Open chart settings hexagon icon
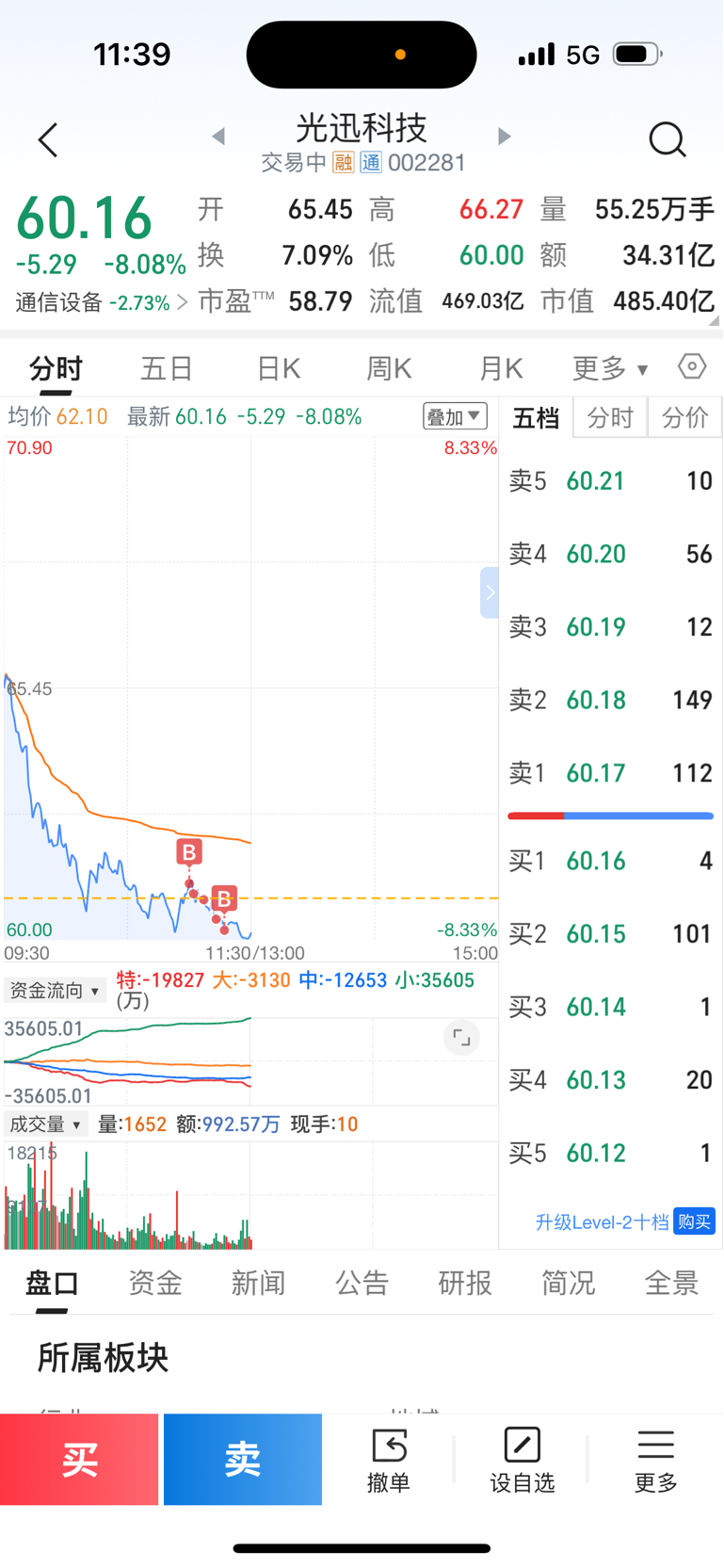The width and height of the screenshot is (724, 1568). 692,366
